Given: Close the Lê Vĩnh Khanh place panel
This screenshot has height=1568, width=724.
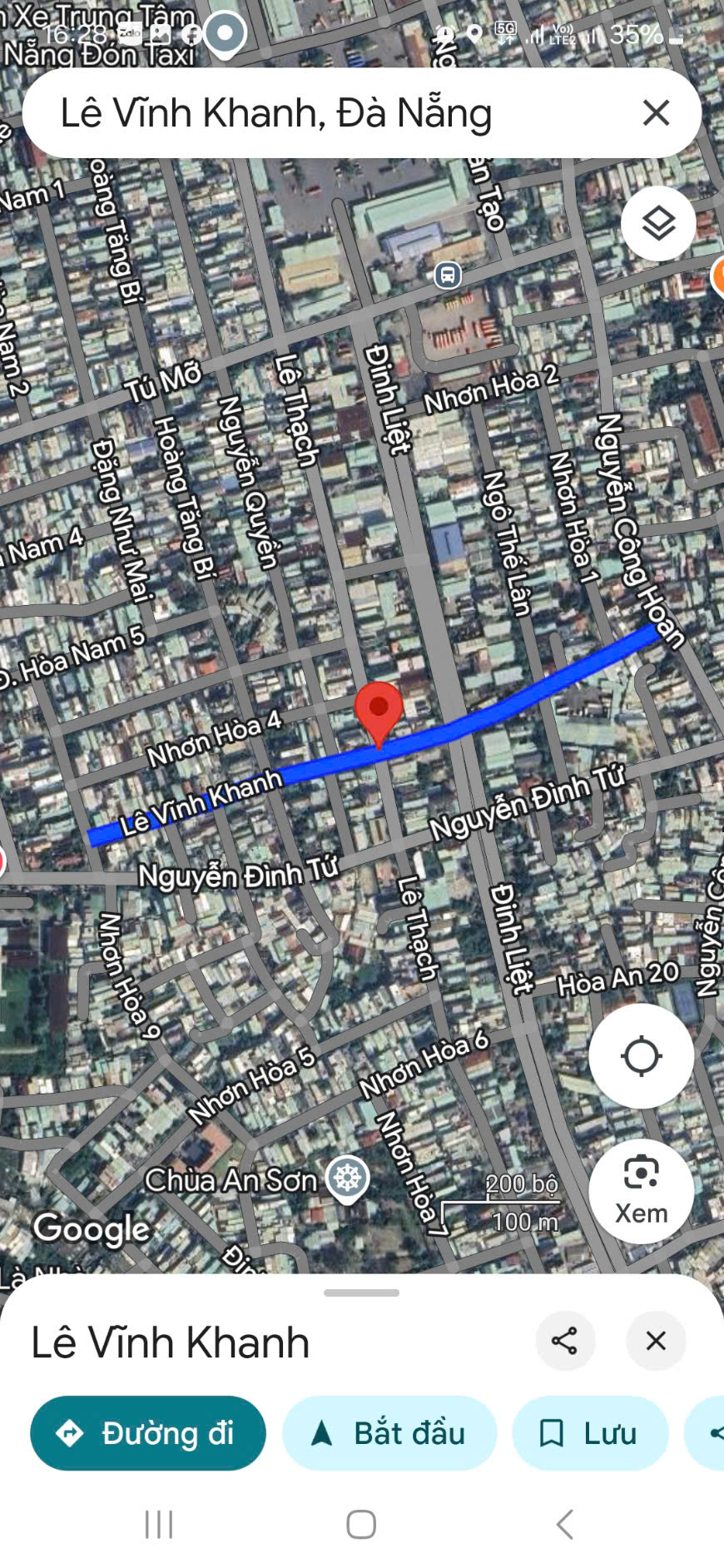Looking at the screenshot, I should click(x=656, y=1341).
